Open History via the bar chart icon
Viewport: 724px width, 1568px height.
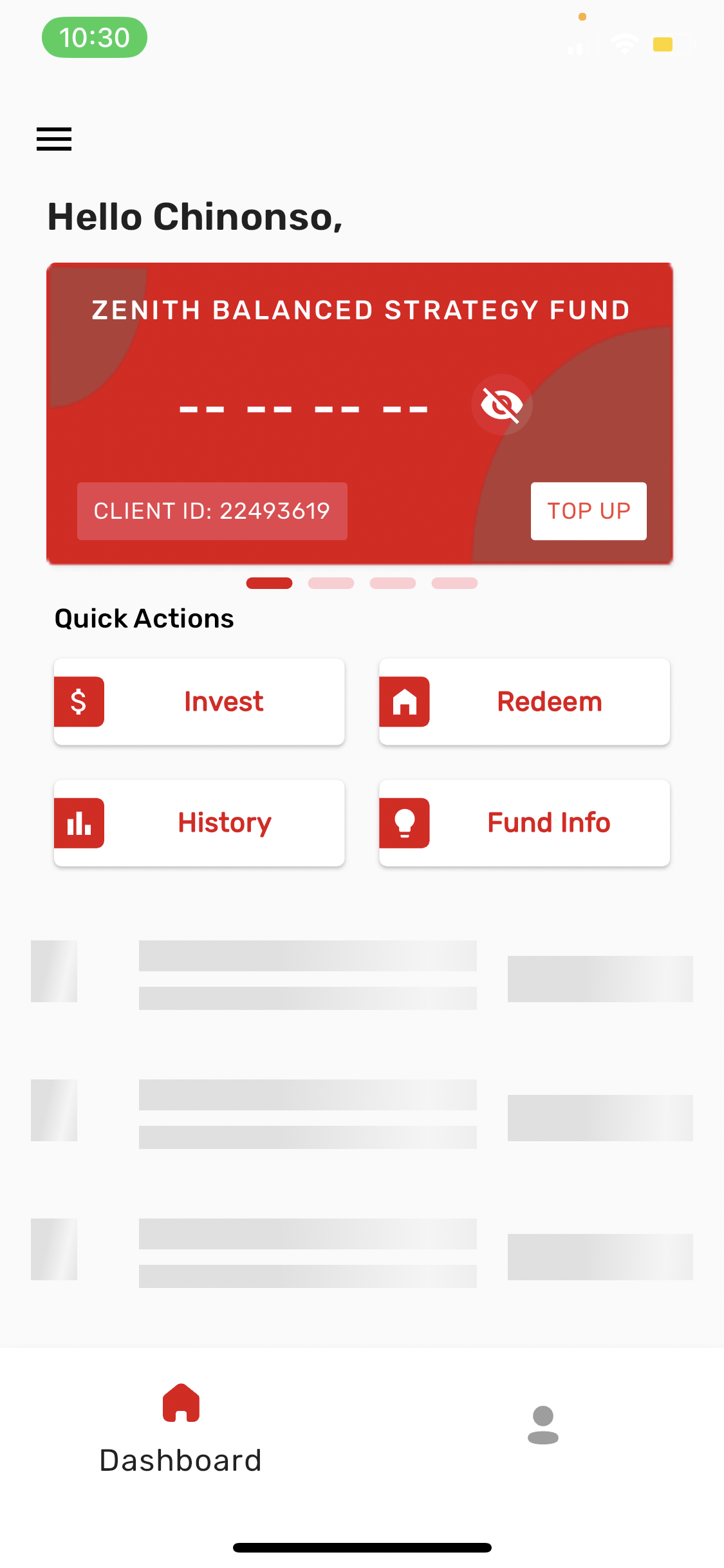79,822
